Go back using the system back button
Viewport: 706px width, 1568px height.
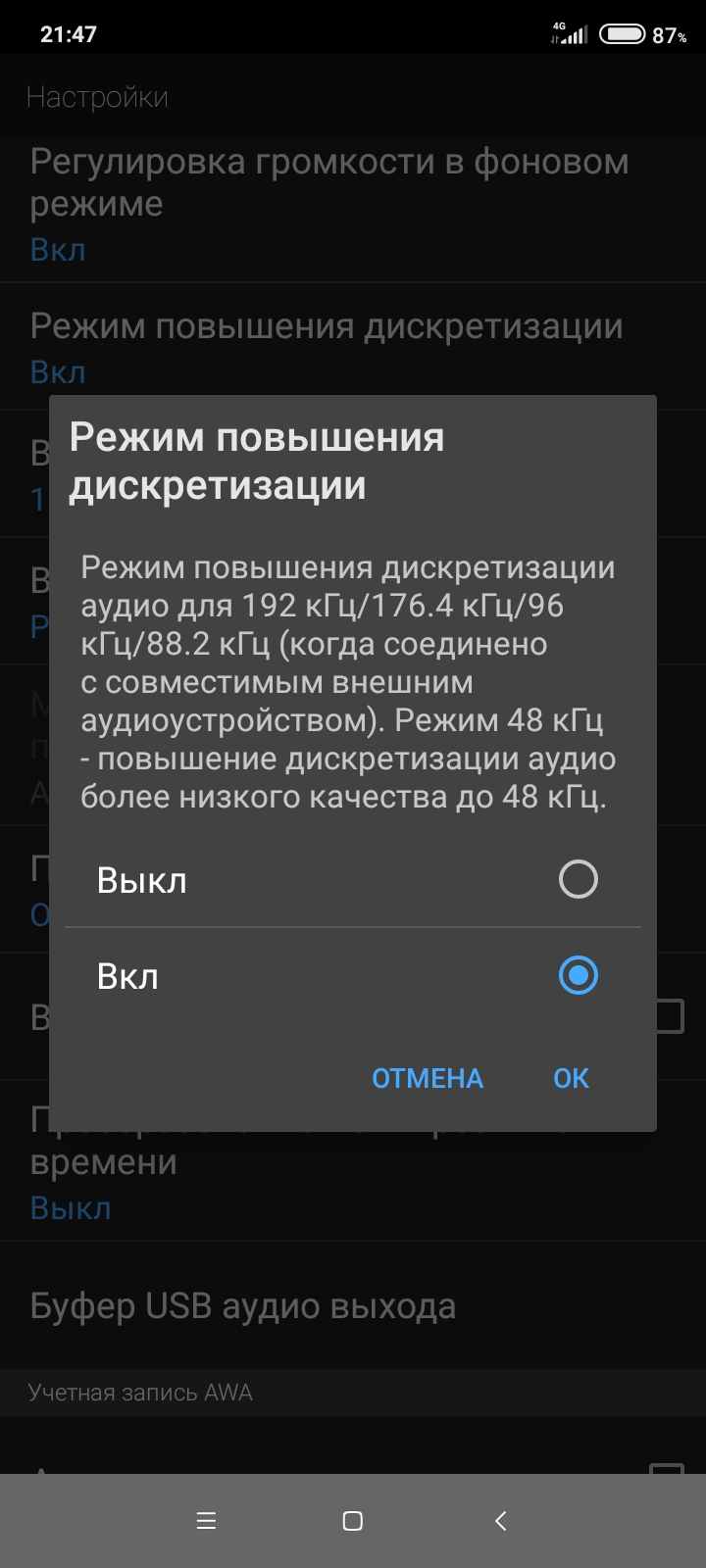tap(500, 1520)
